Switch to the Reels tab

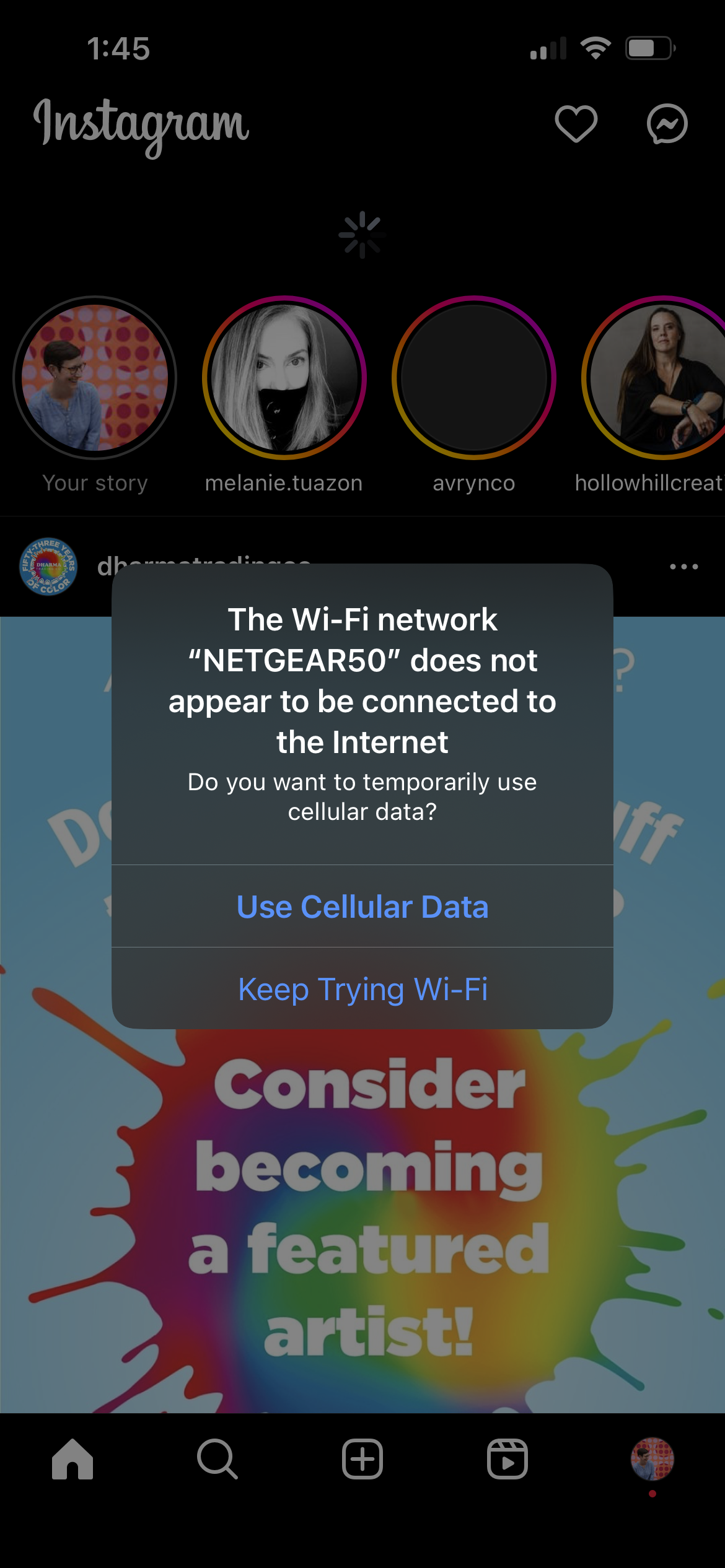click(507, 1459)
